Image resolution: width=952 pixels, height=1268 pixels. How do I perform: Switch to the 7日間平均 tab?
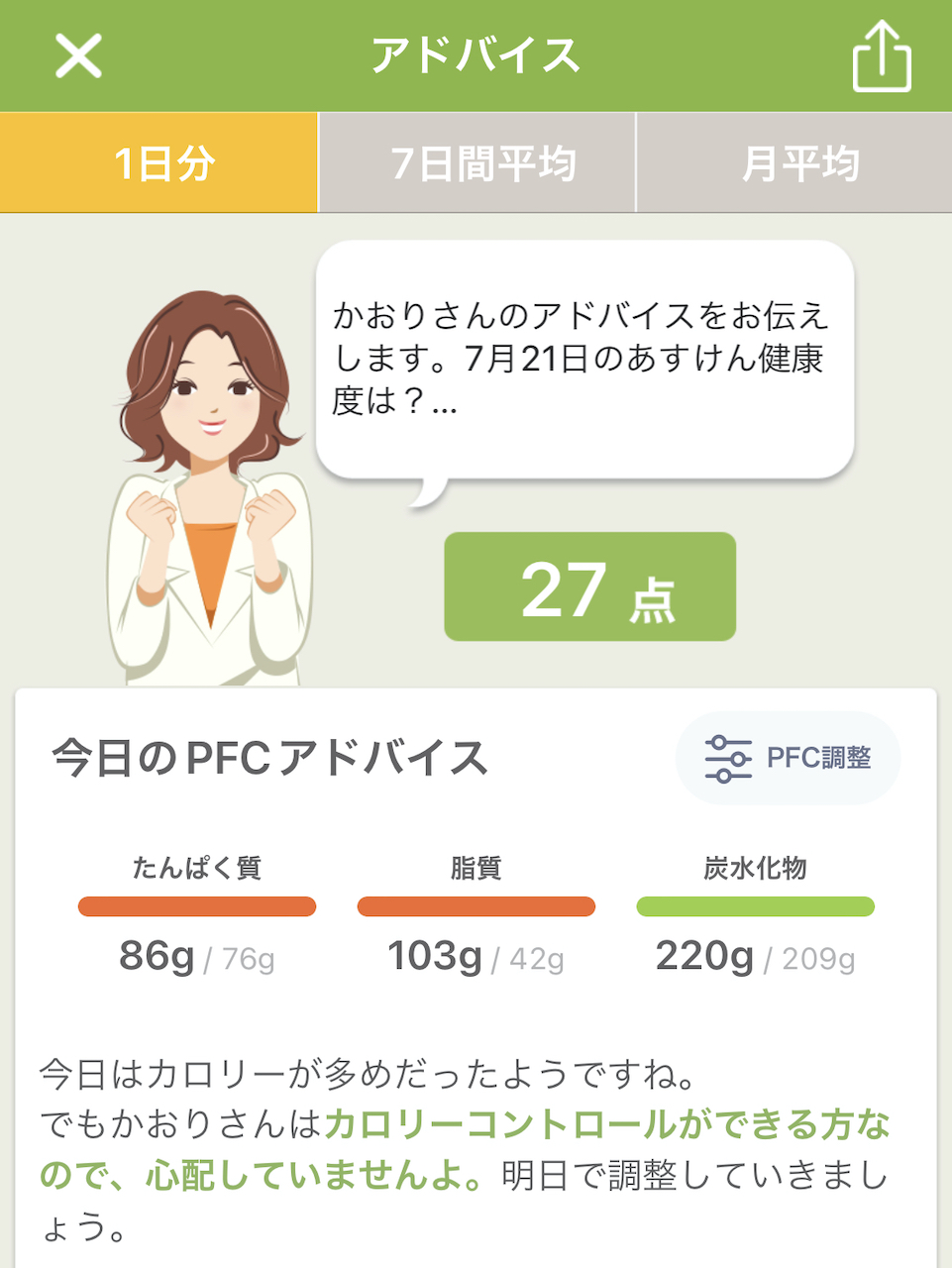[x=477, y=163]
